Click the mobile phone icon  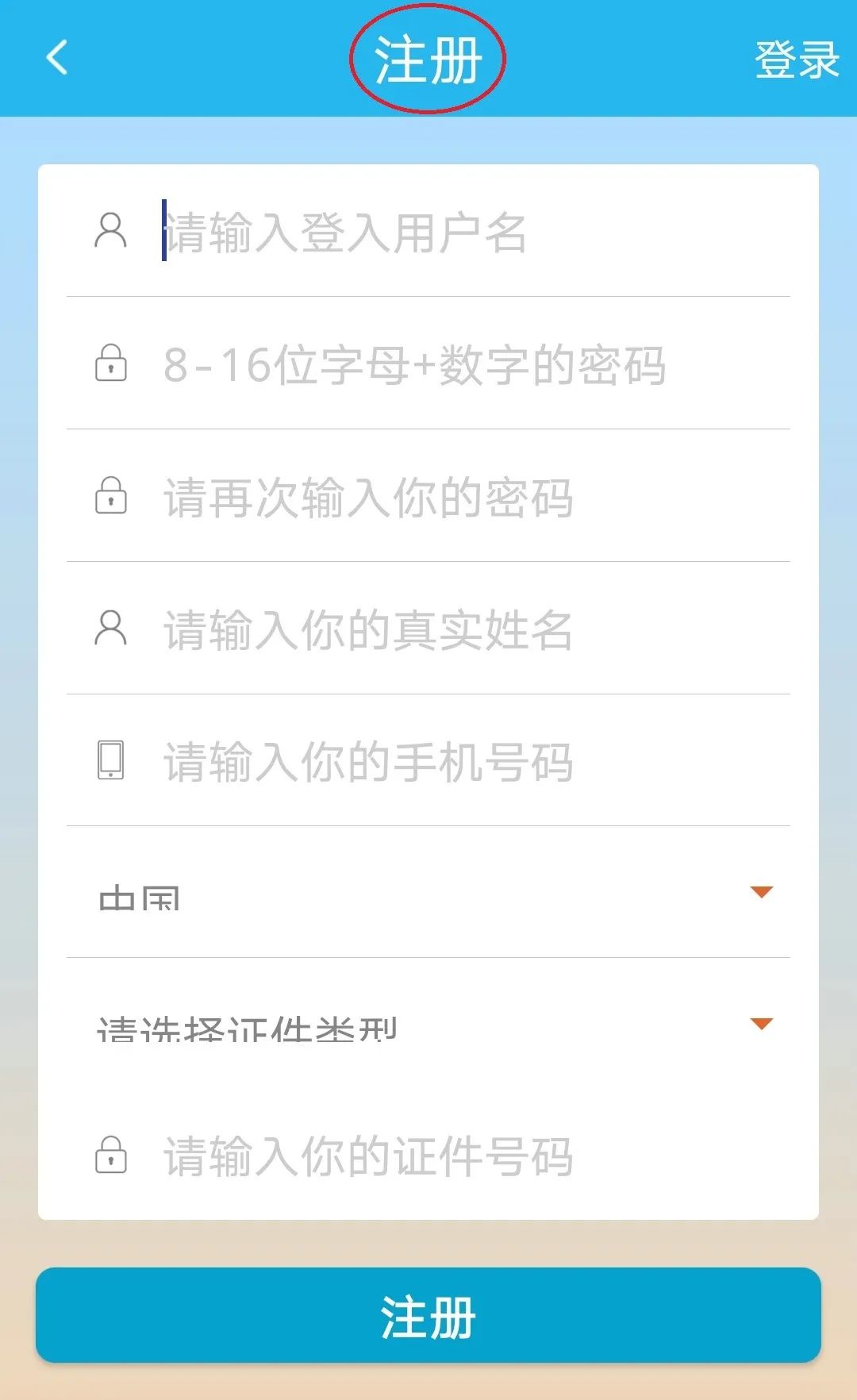110,760
